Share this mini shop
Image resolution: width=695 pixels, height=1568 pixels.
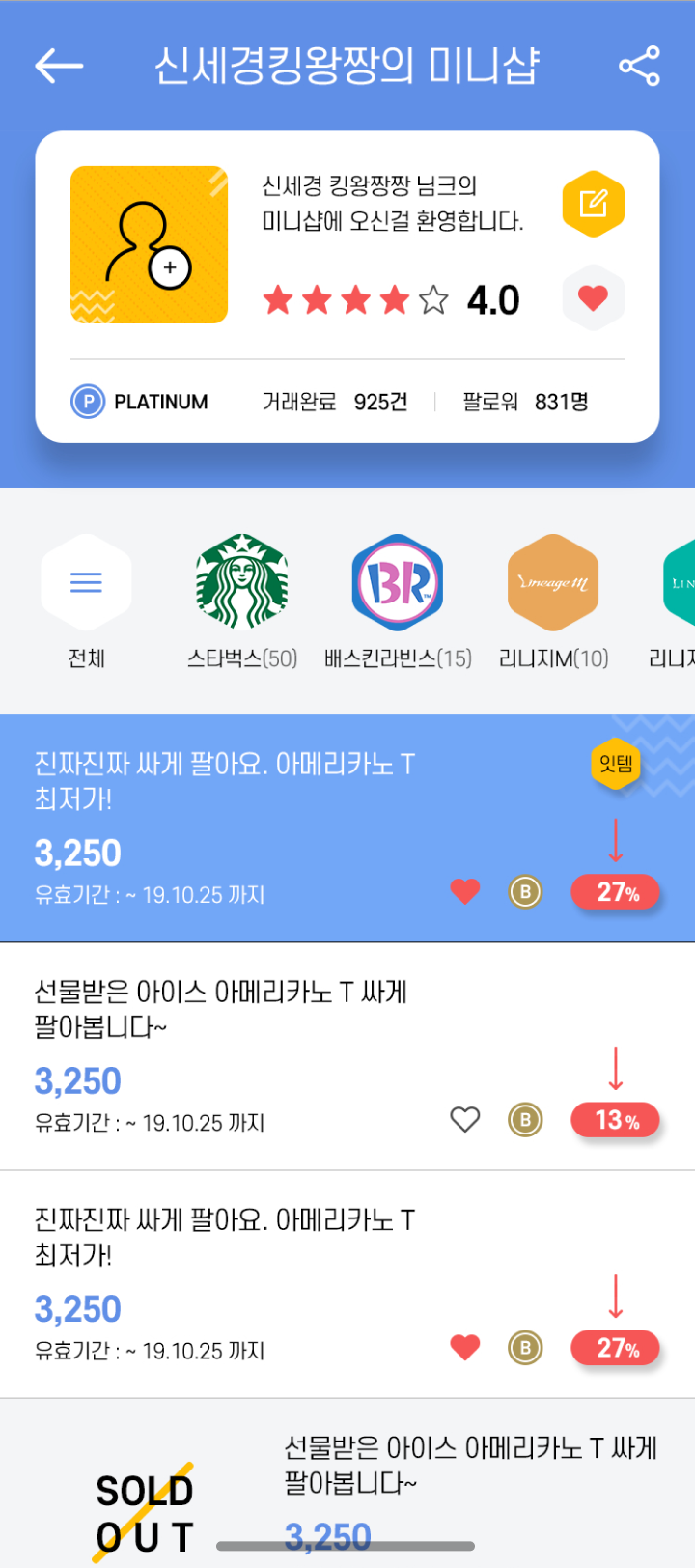[639, 66]
